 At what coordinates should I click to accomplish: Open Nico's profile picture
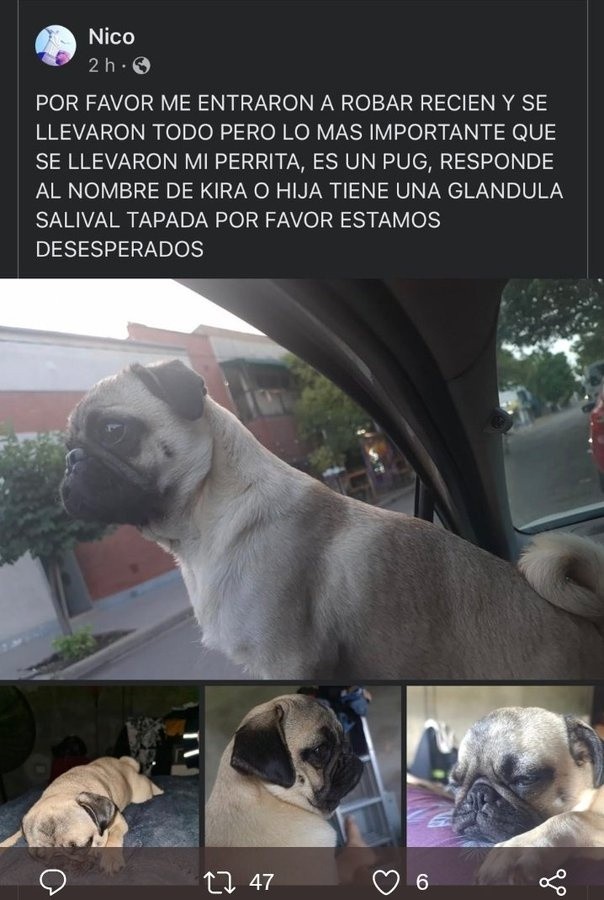[55, 46]
